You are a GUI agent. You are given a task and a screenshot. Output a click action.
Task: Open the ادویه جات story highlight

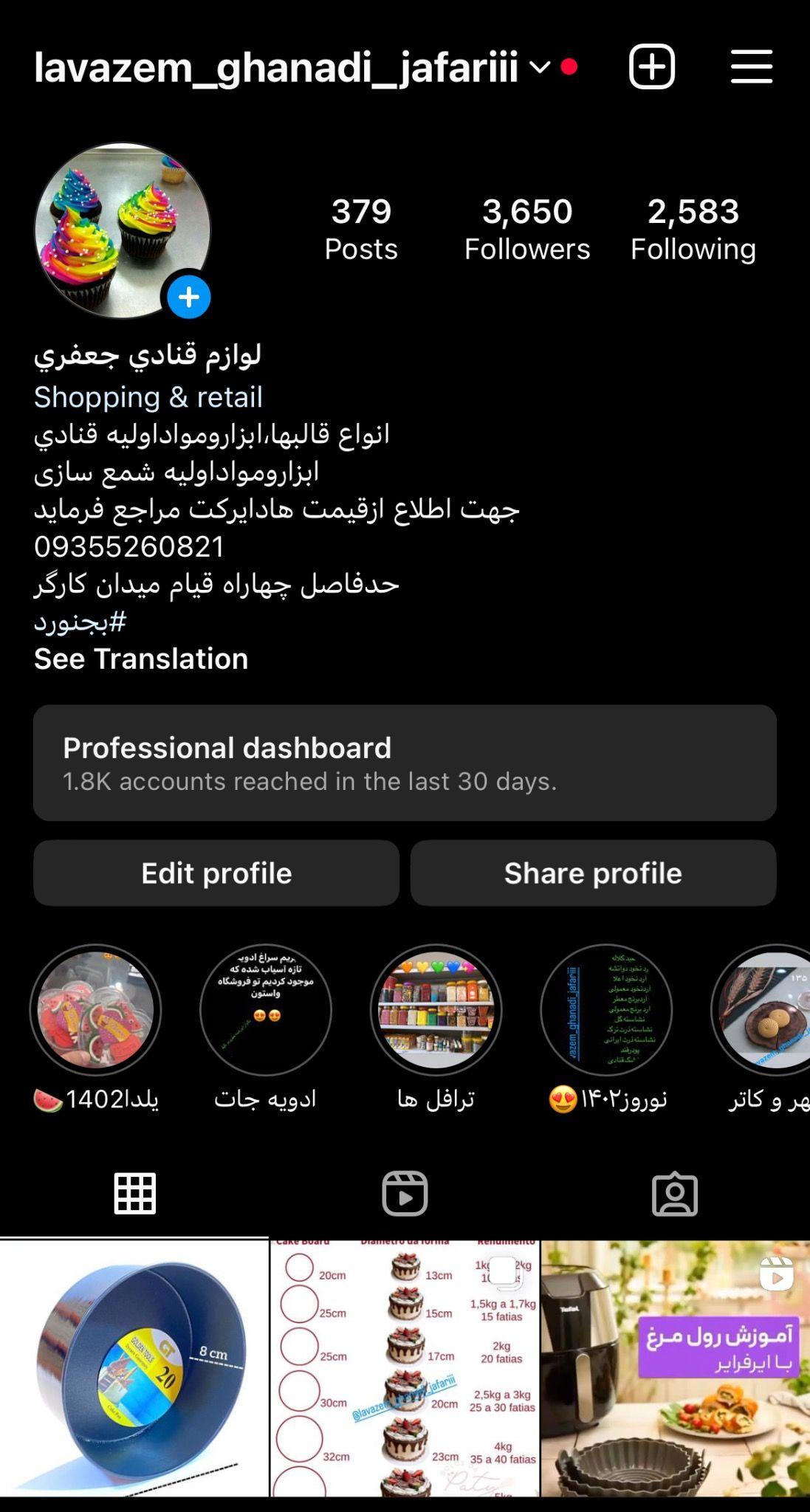pyautogui.click(x=266, y=1010)
